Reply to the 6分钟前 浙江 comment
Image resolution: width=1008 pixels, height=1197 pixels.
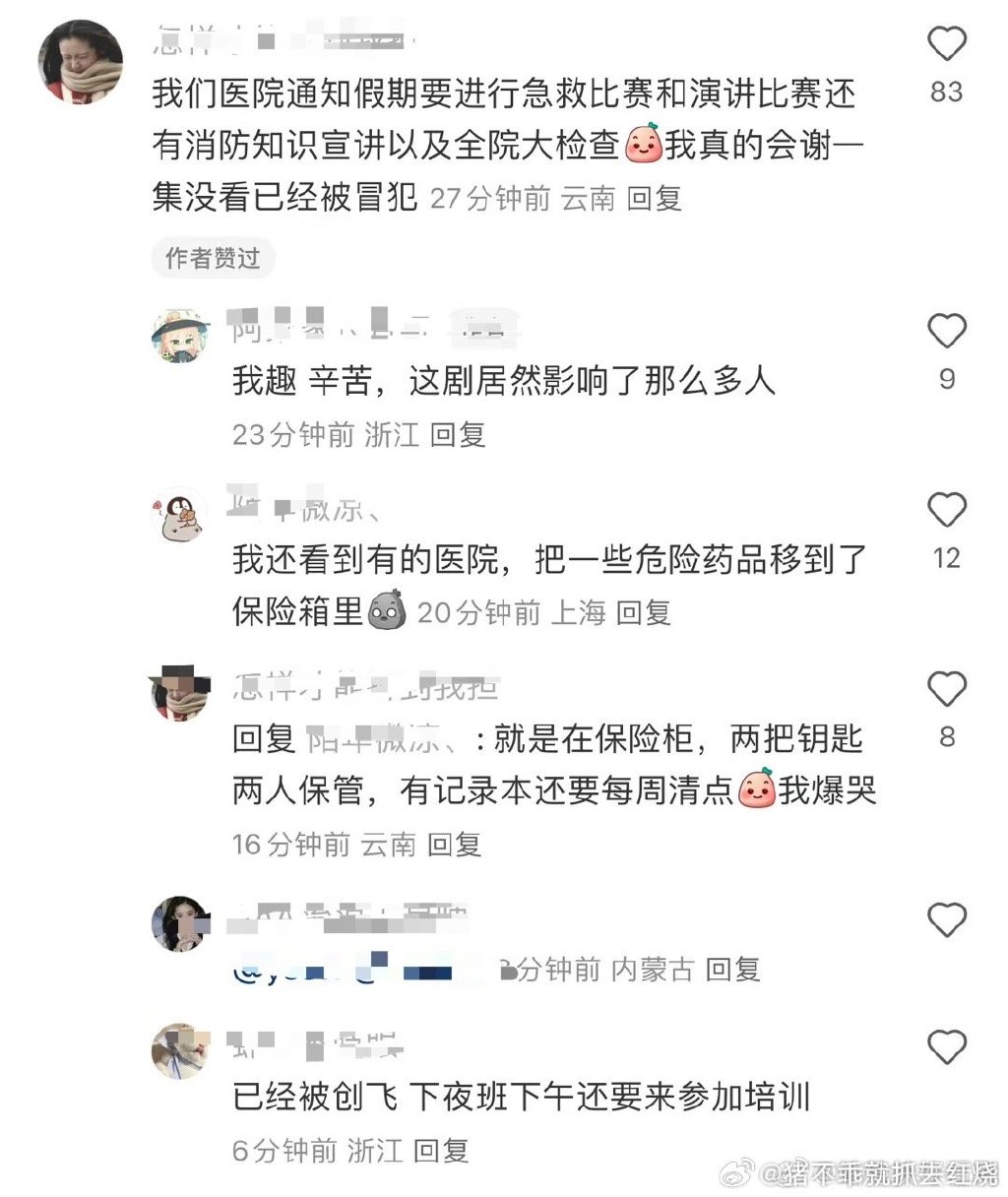click(x=441, y=1150)
